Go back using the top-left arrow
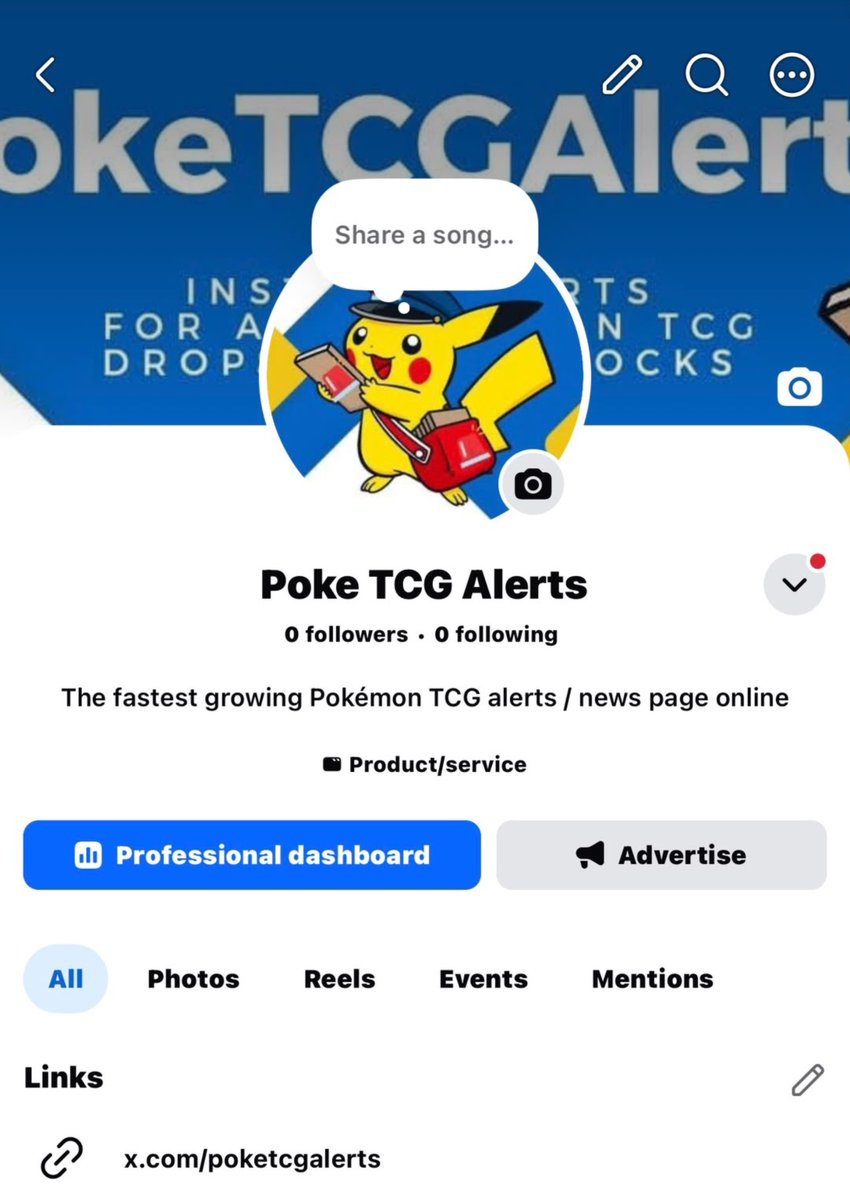The height and width of the screenshot is (1200, 850). pyautogui.click(x=46, y=75)
